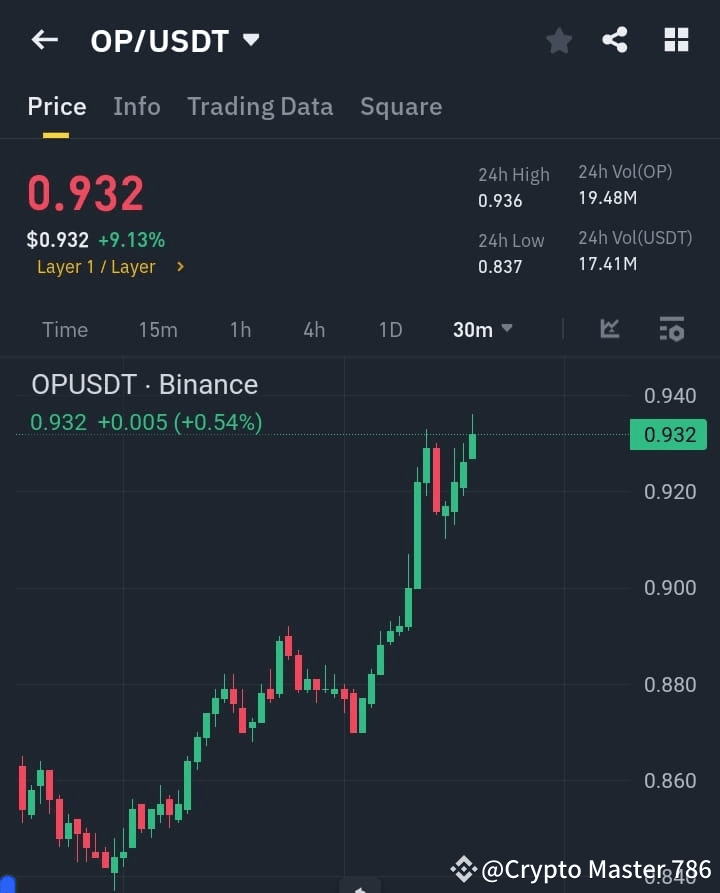The width and height of the screenshot is (720, 893).
Task: Select the 15m timeframe
Action: [158, 329]
